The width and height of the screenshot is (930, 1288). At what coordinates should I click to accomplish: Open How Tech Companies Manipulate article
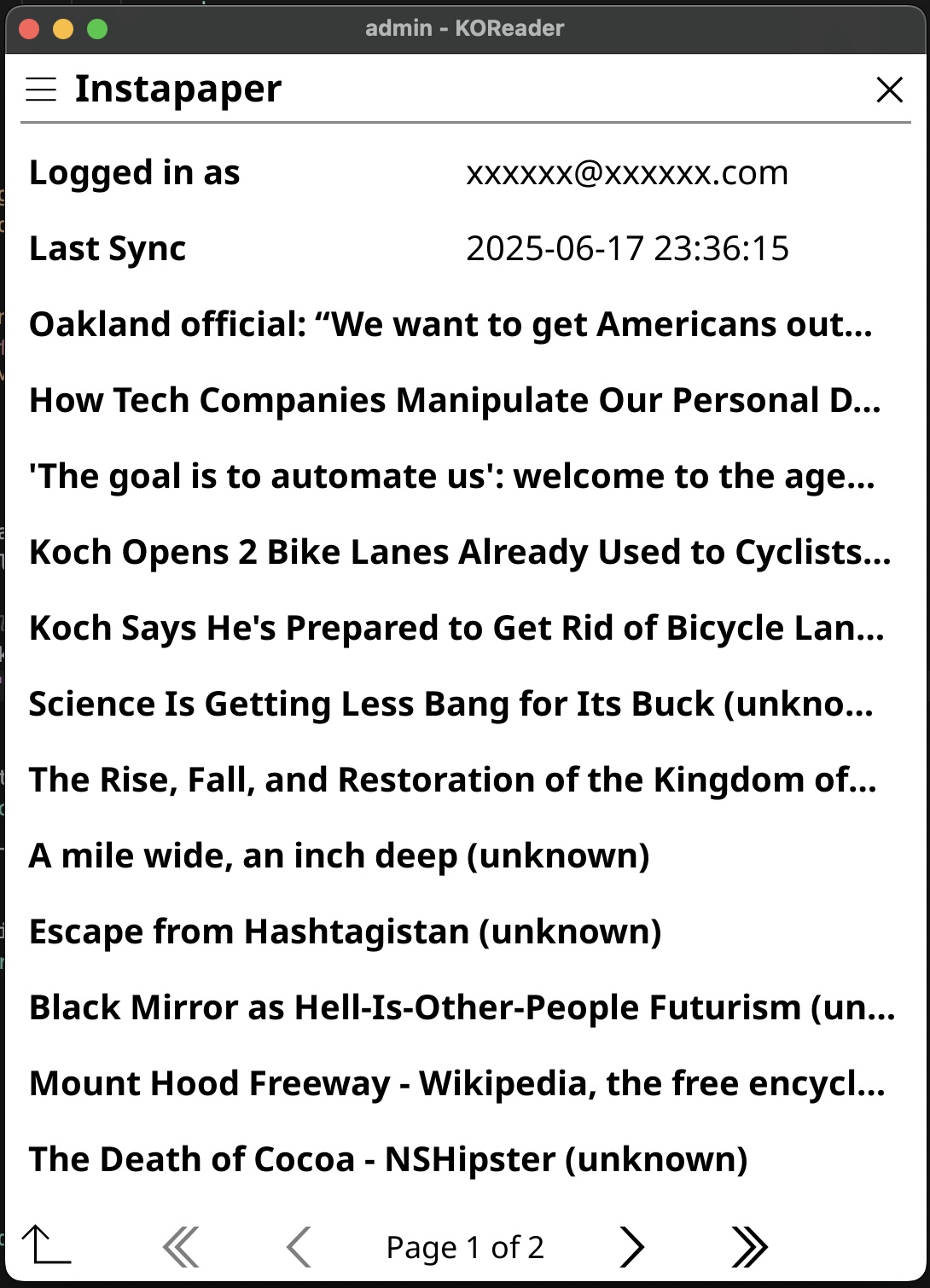pyautogui.click(x=454, y=401)
